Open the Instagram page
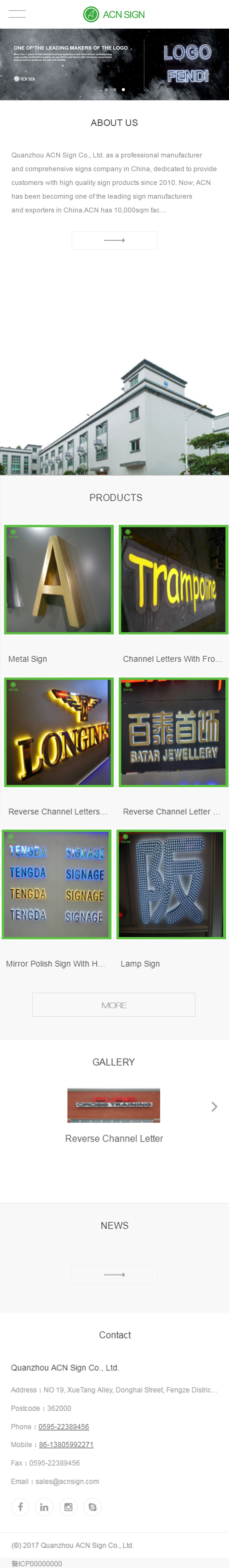Image resolution: width=229 pixels, height=1568 pixels. [x=68, y=1506]
